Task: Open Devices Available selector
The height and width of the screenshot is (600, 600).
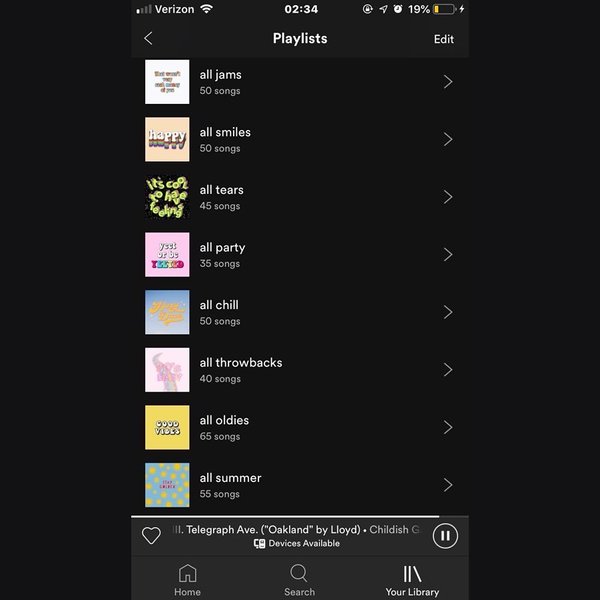Action: 297,544
